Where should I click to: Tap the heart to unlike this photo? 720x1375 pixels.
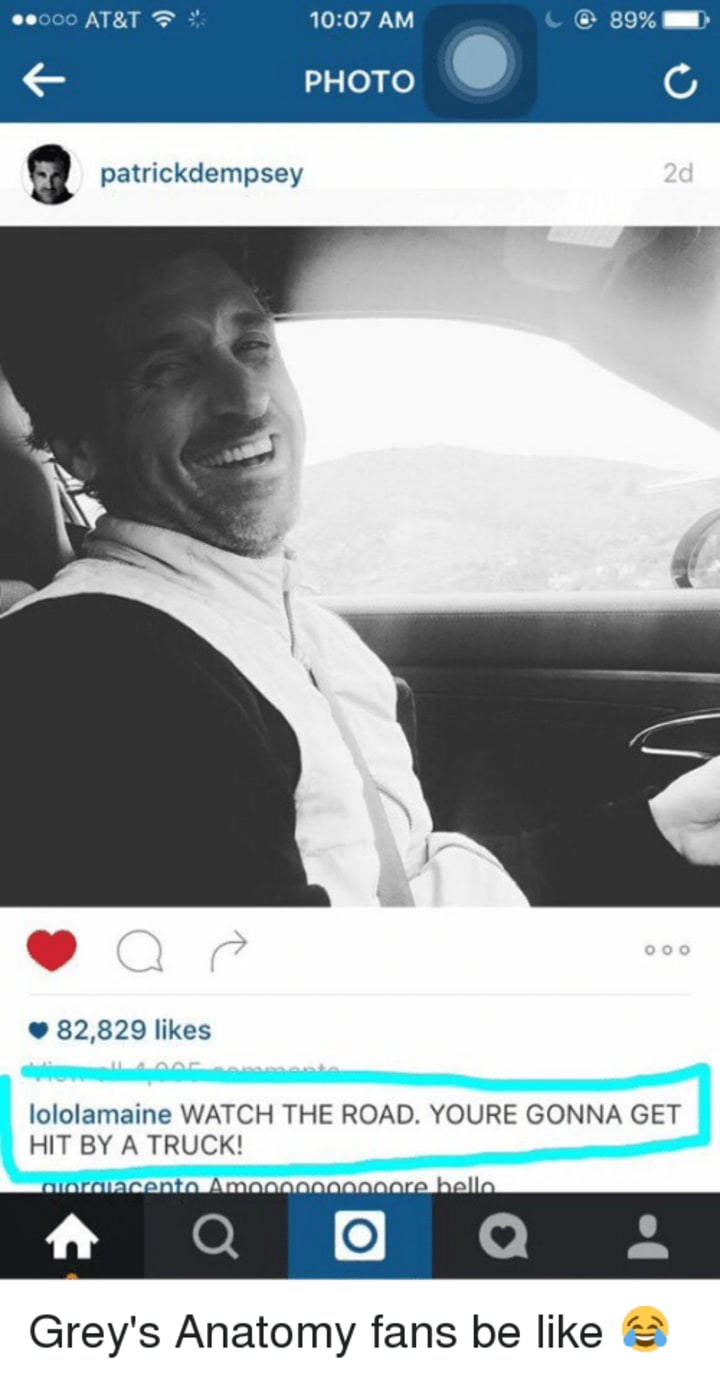click(51, 949)
